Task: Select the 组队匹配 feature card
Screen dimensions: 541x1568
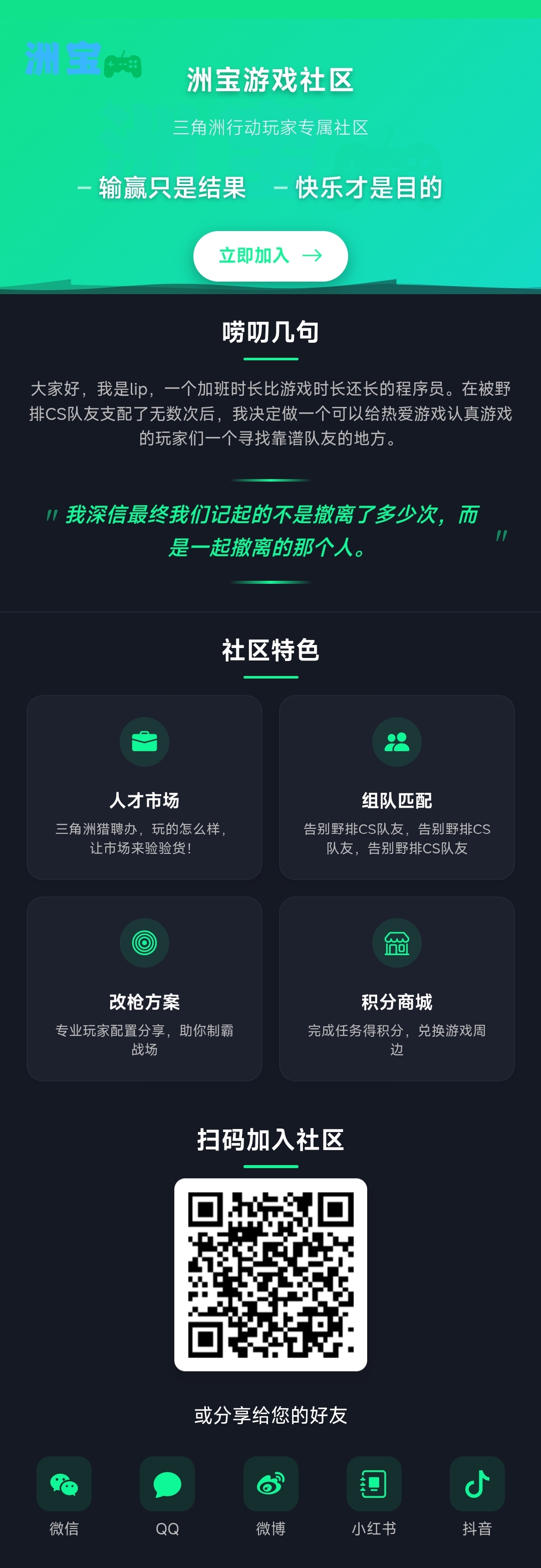Action: point(396,786)
